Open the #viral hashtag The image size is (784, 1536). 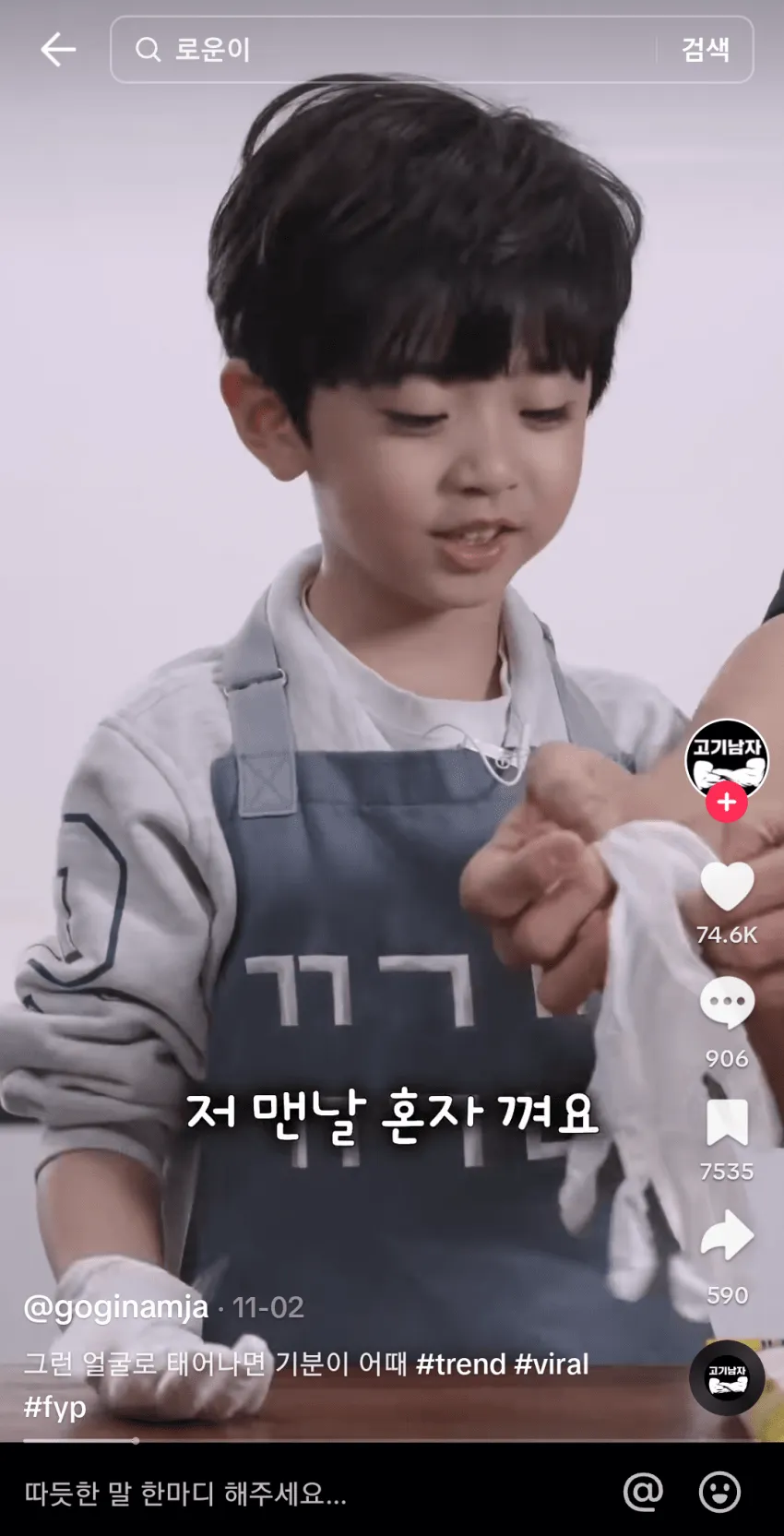point(551,1363)
